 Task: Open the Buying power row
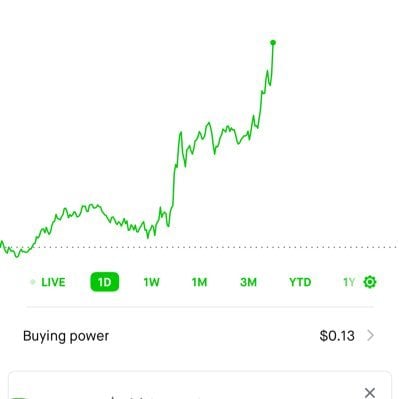click(x=199, y=336)
